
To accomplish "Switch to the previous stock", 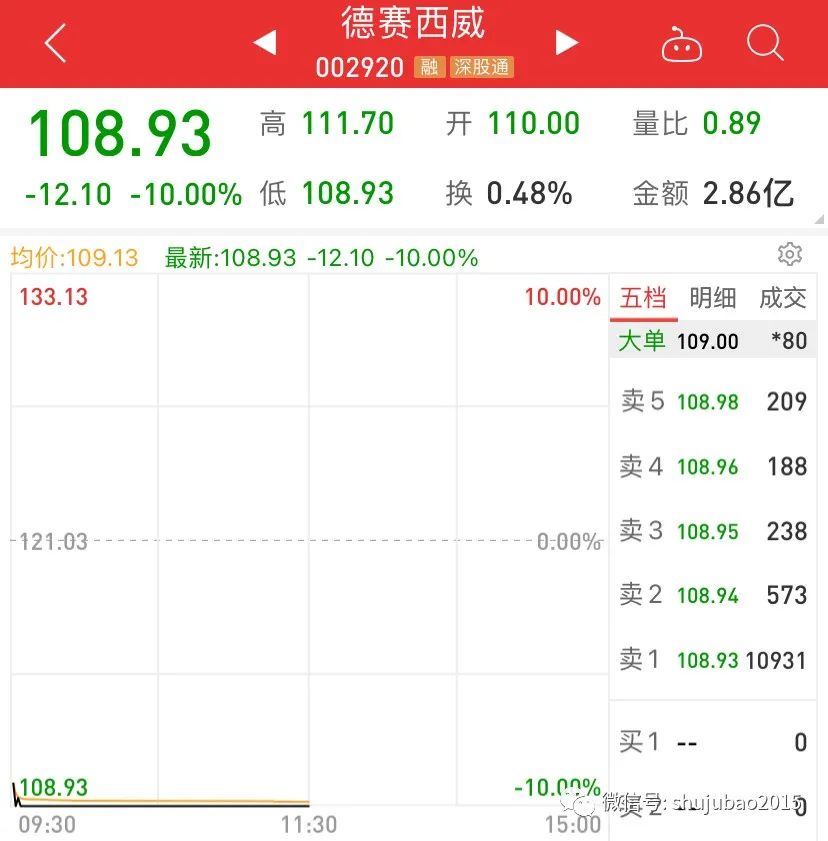I will (264, 43).
